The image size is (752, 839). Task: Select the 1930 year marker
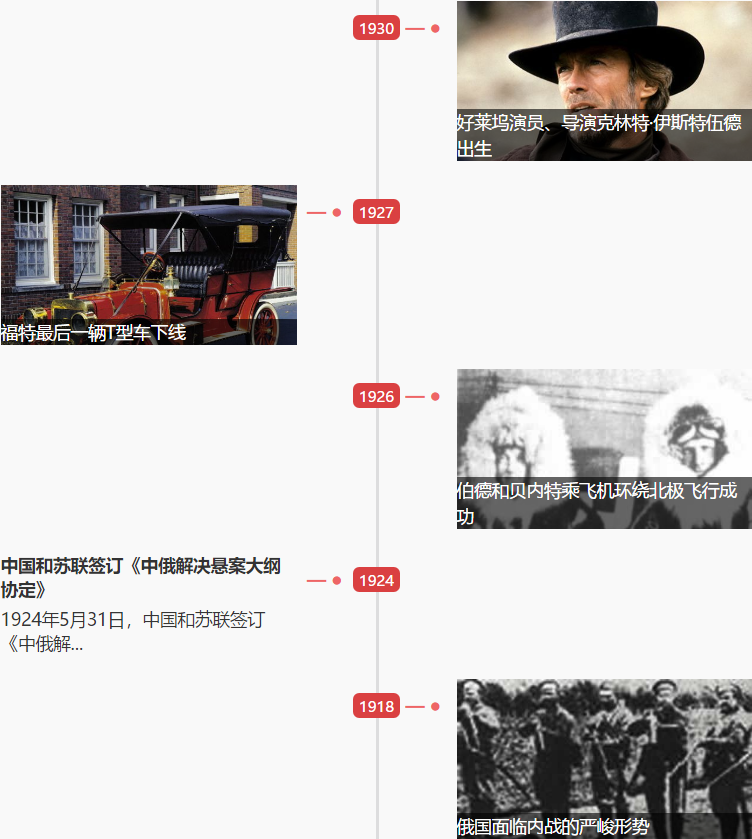point(376,28)
